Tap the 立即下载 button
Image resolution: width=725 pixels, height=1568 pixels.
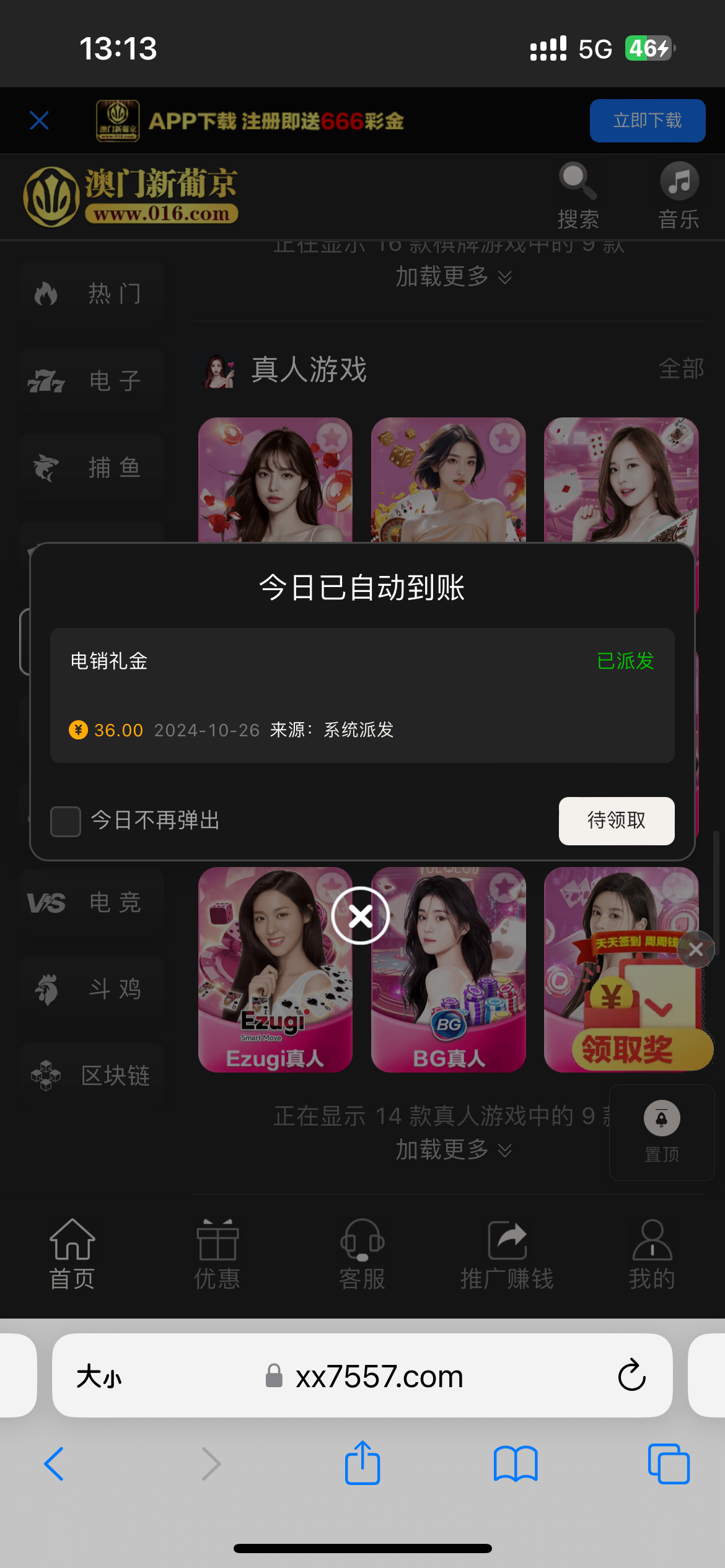[647, 121]
